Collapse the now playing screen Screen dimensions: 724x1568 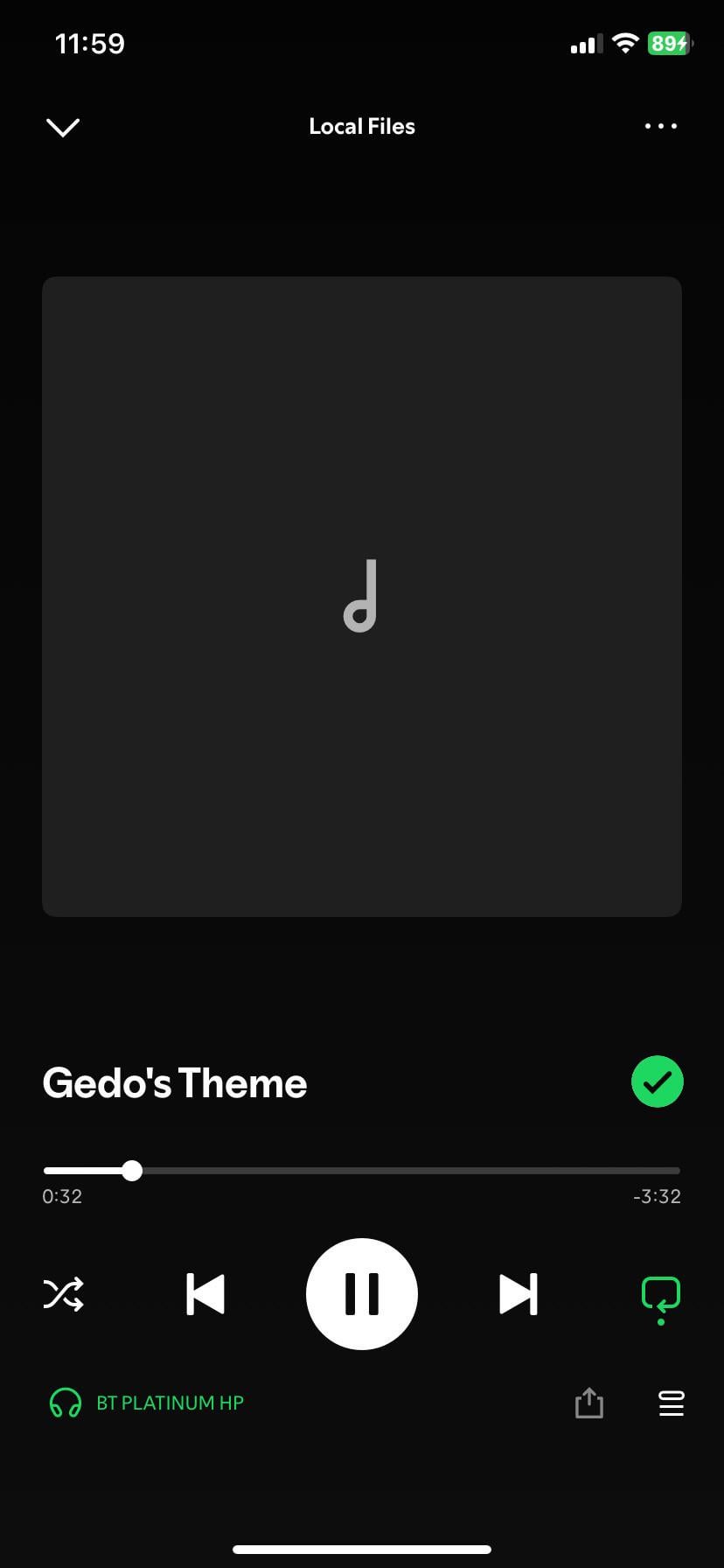pos(62,127)
